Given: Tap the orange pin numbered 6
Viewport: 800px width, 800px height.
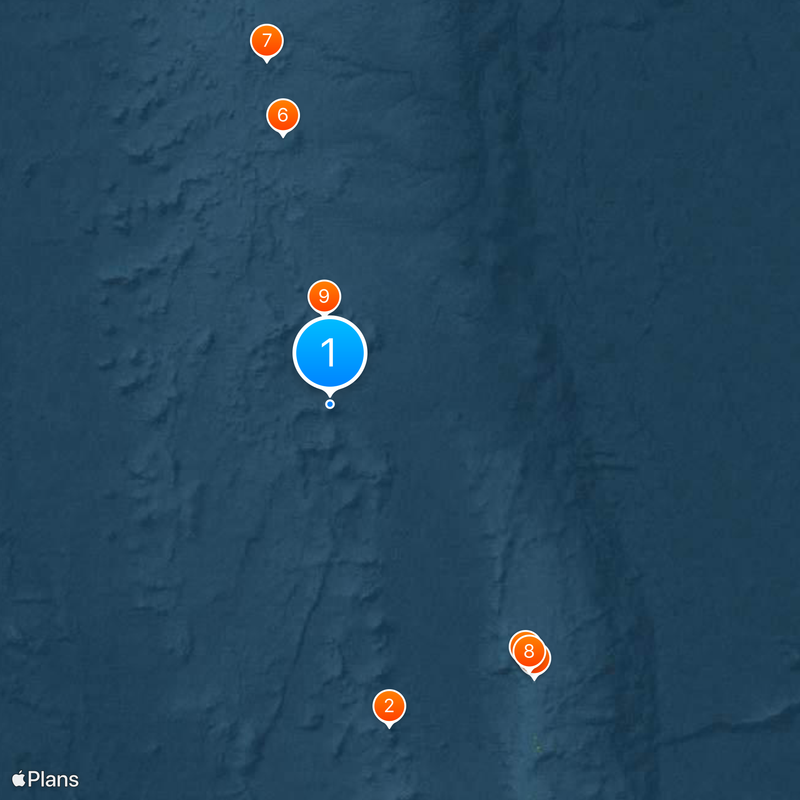Looking at the screenshot, I should 283,115.
